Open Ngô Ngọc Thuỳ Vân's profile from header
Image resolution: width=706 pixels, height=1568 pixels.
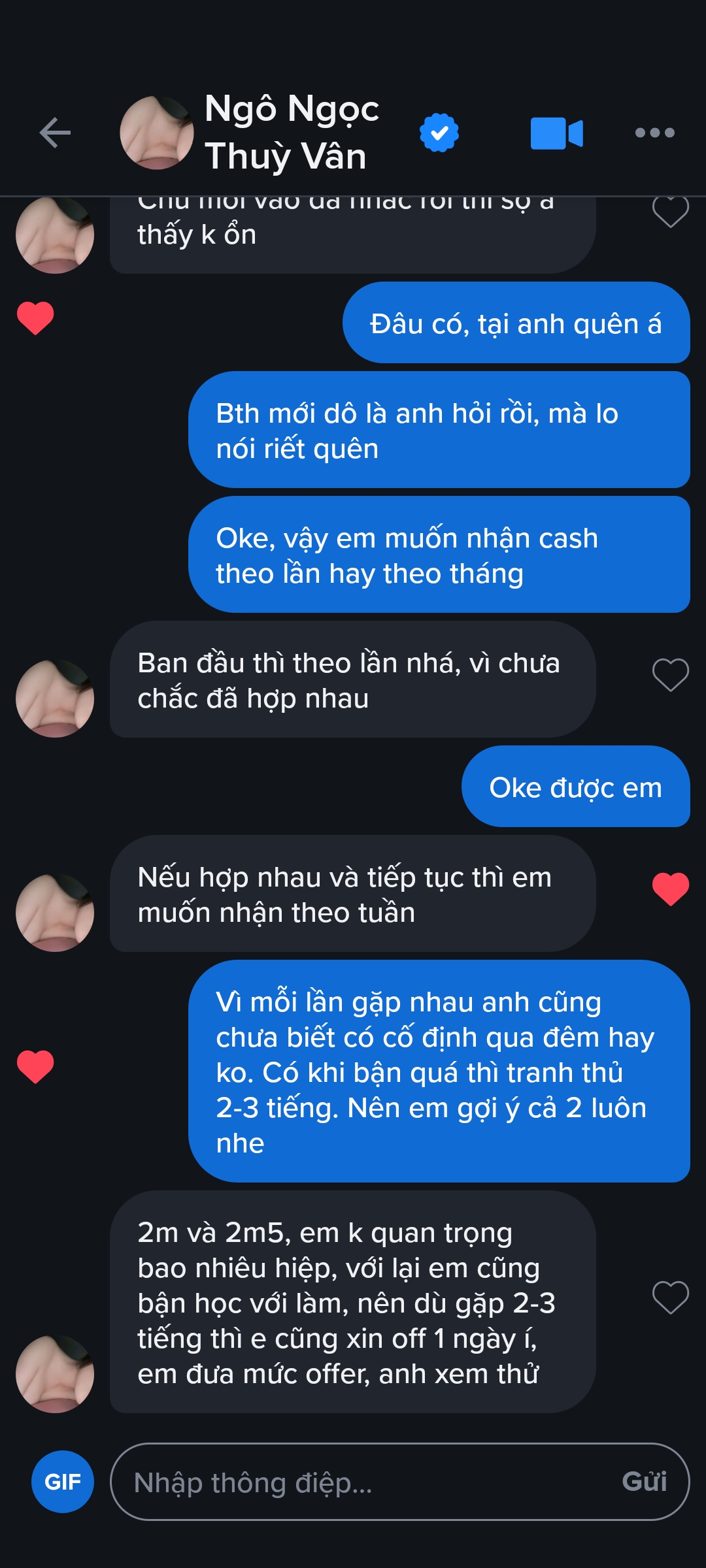coord(291,133)
